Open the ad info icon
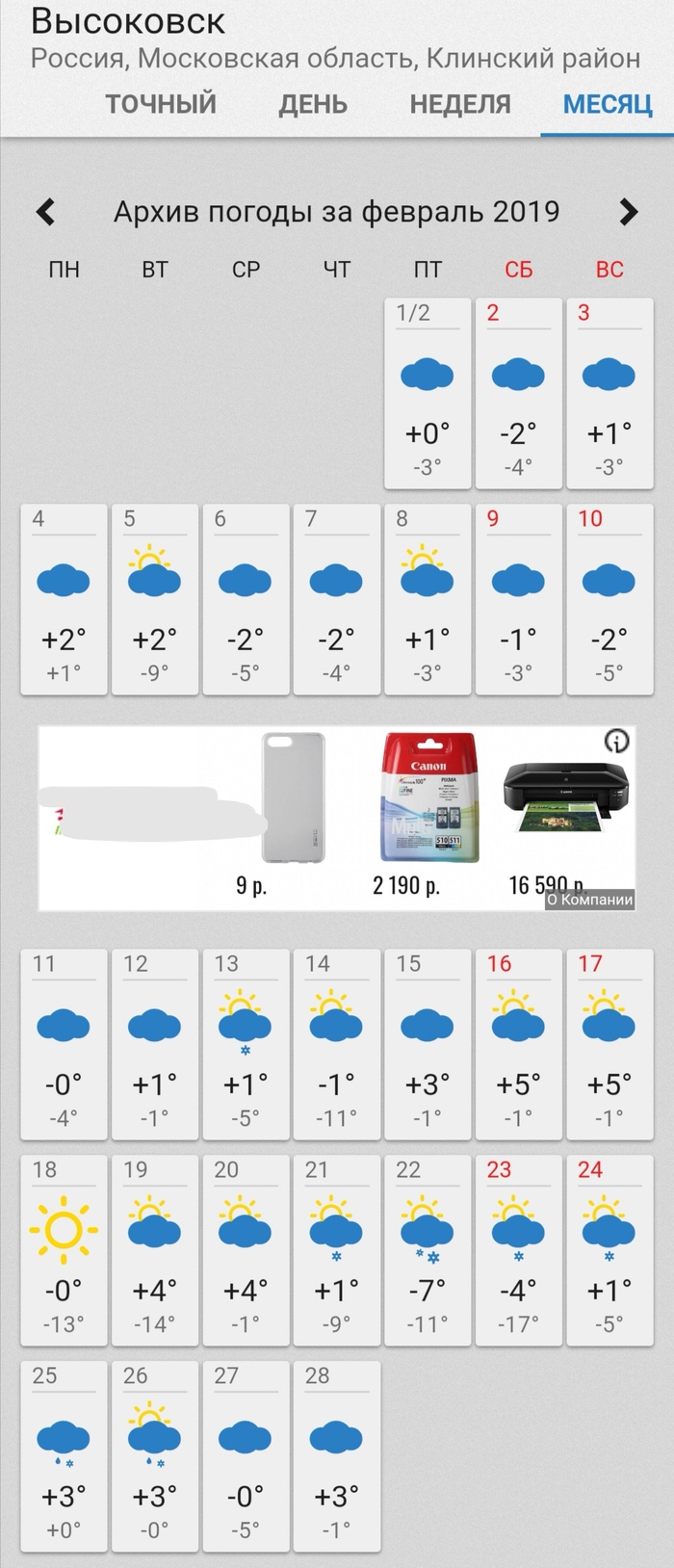Screen dimensions: 674x1568 [616, 741]
